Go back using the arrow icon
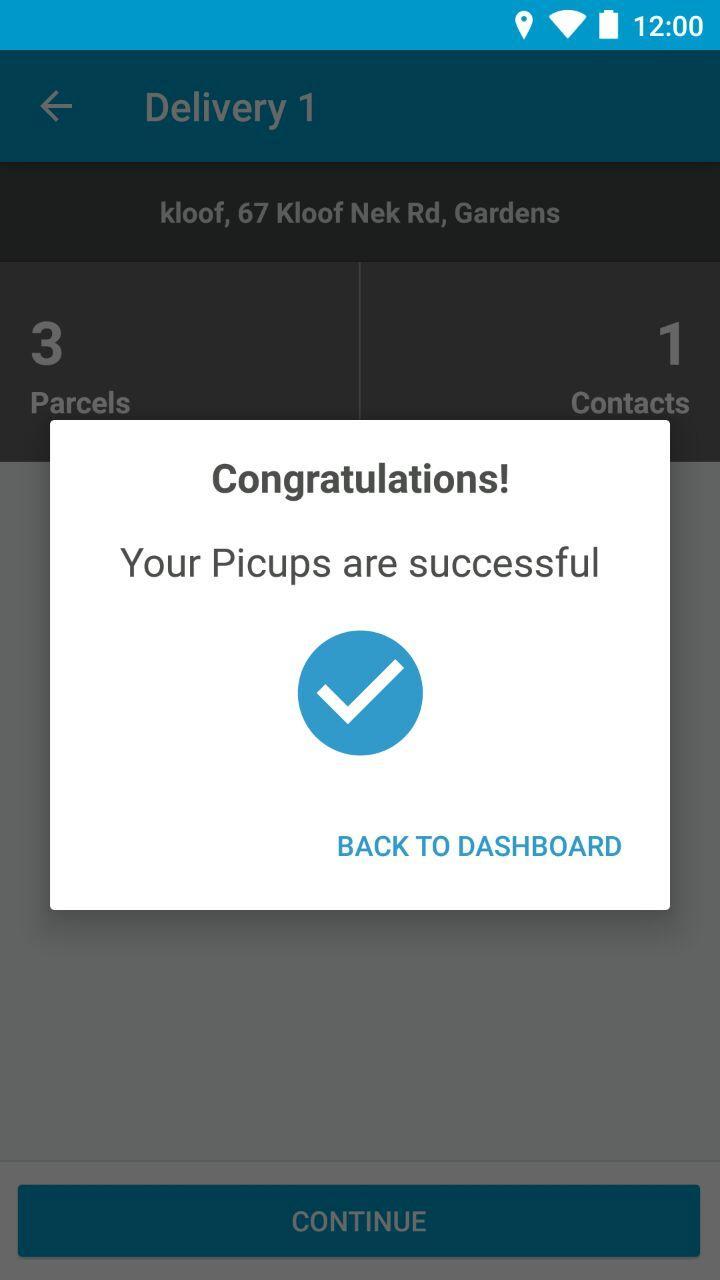 click(x=56, y=106)
